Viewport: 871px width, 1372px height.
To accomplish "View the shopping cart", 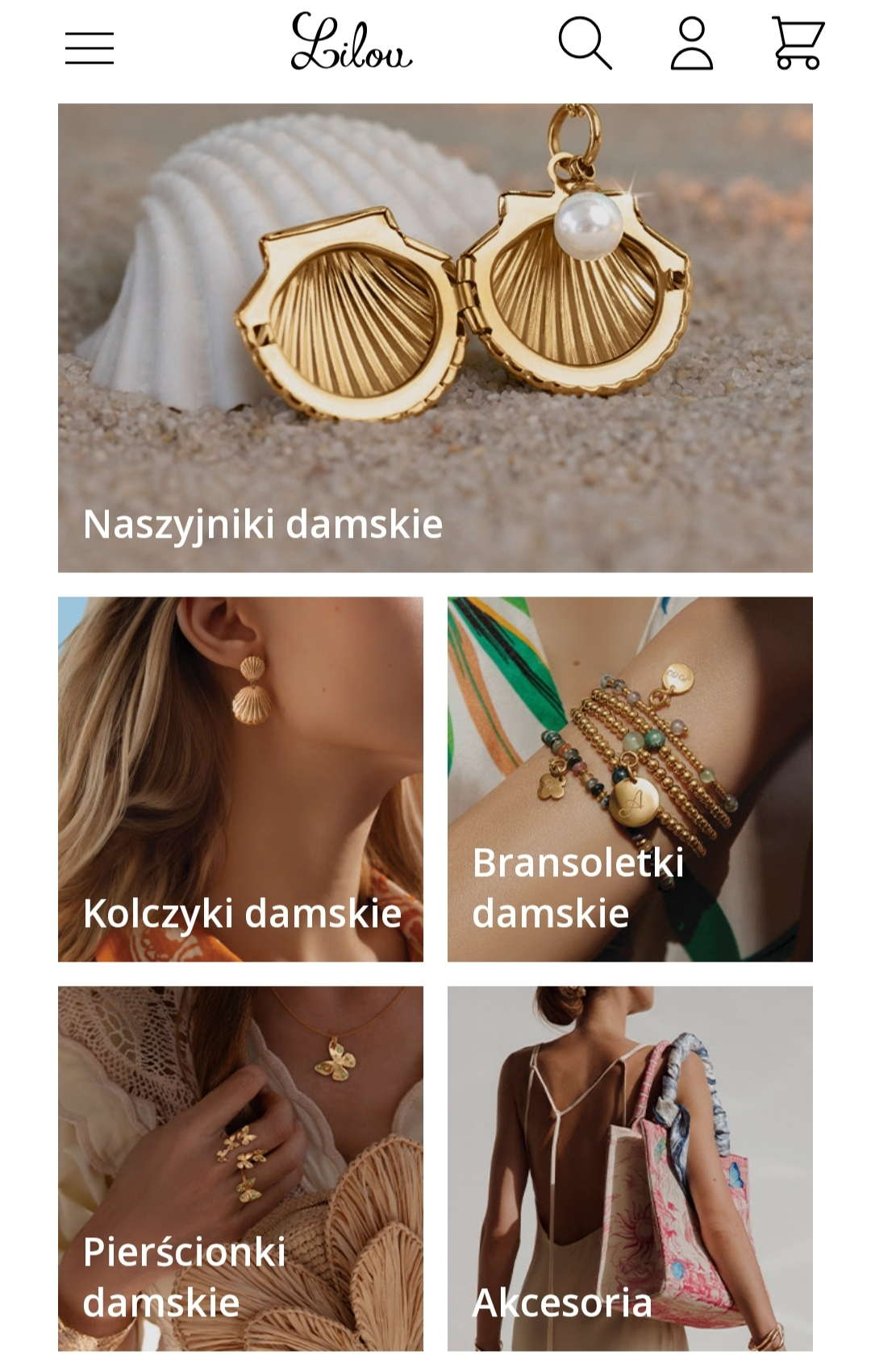I will point(797,43).
